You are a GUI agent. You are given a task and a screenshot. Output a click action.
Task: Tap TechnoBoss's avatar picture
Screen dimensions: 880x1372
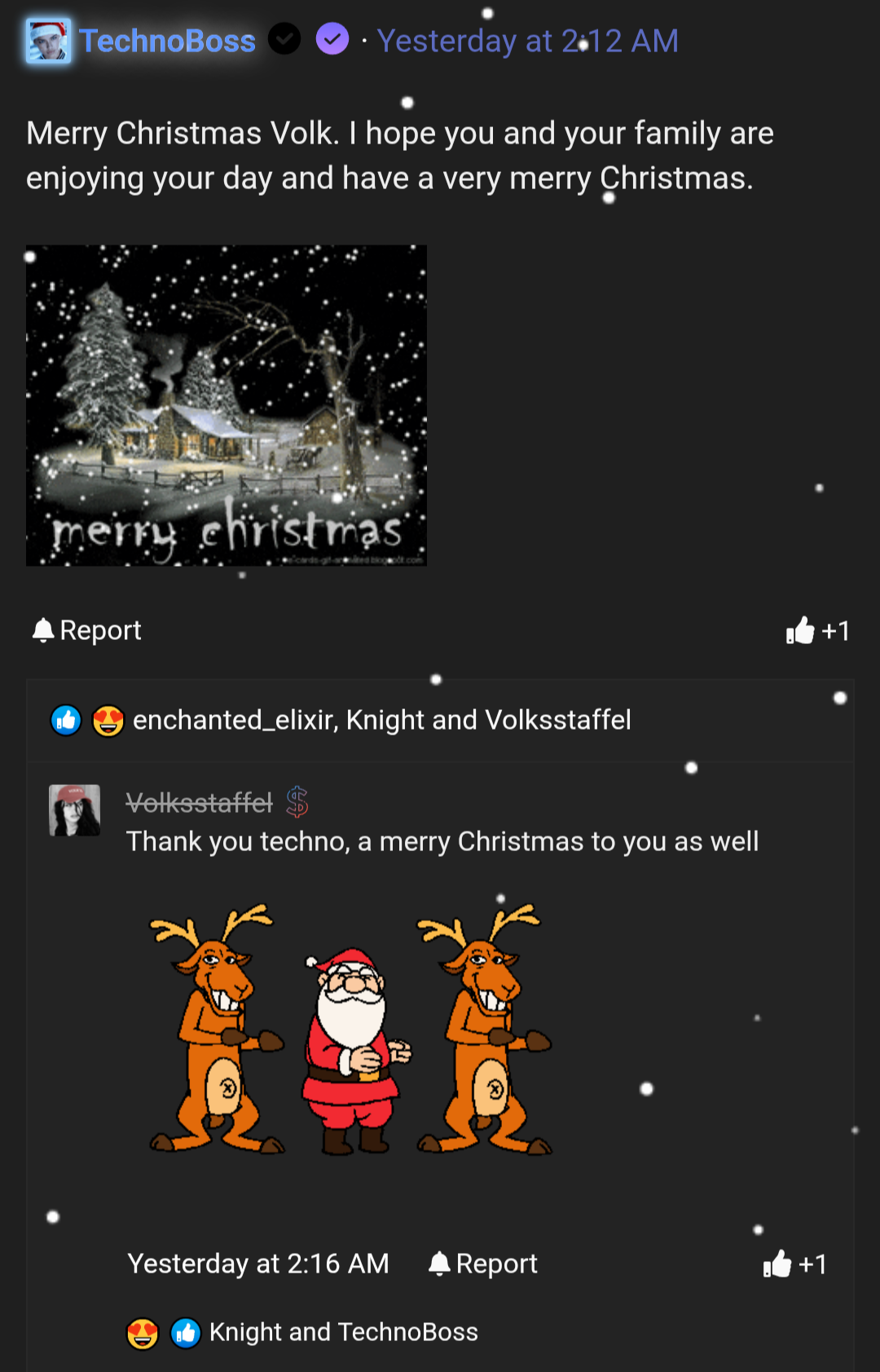48,41
